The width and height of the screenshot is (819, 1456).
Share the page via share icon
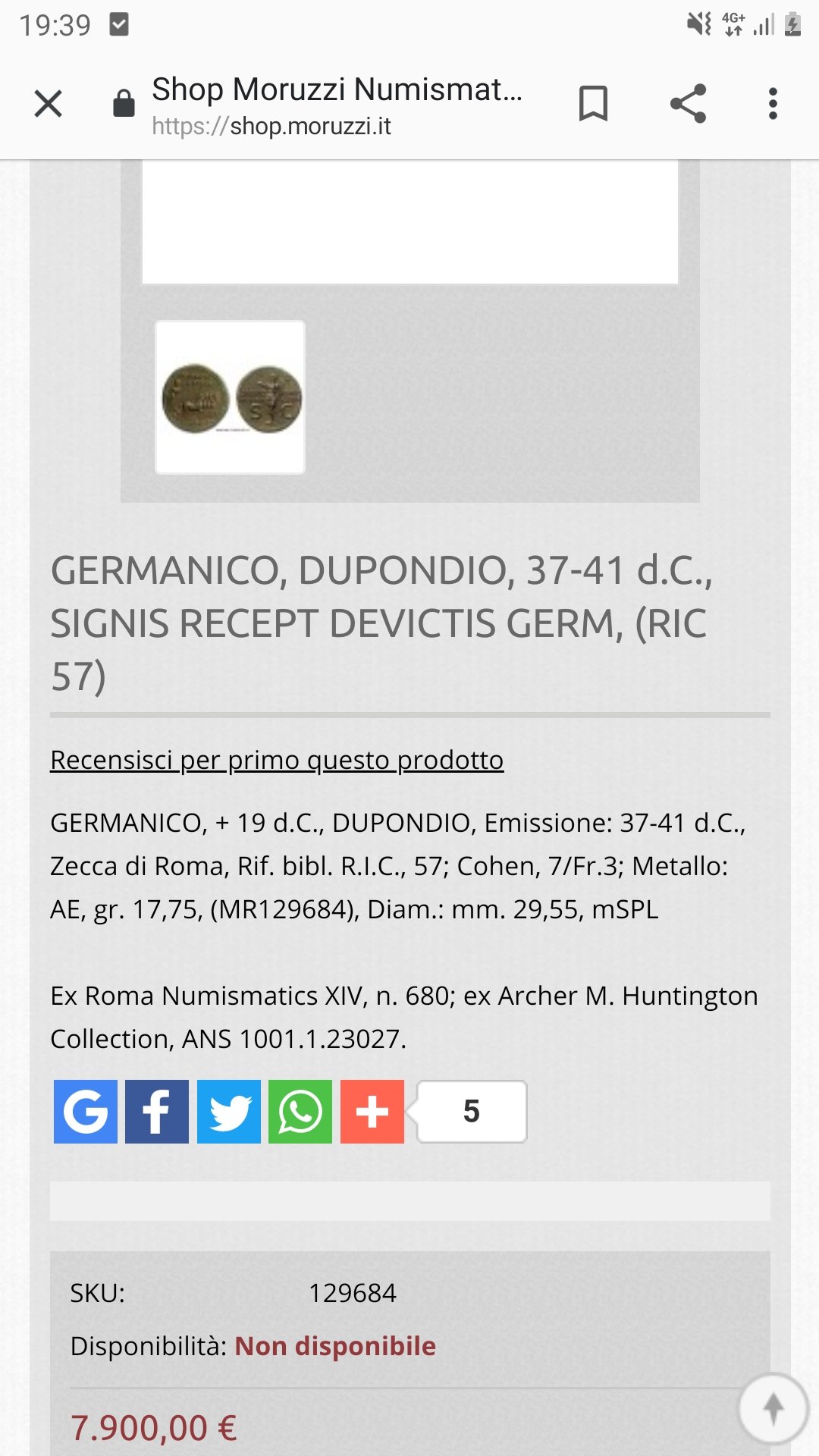click(x=688, y=104)
